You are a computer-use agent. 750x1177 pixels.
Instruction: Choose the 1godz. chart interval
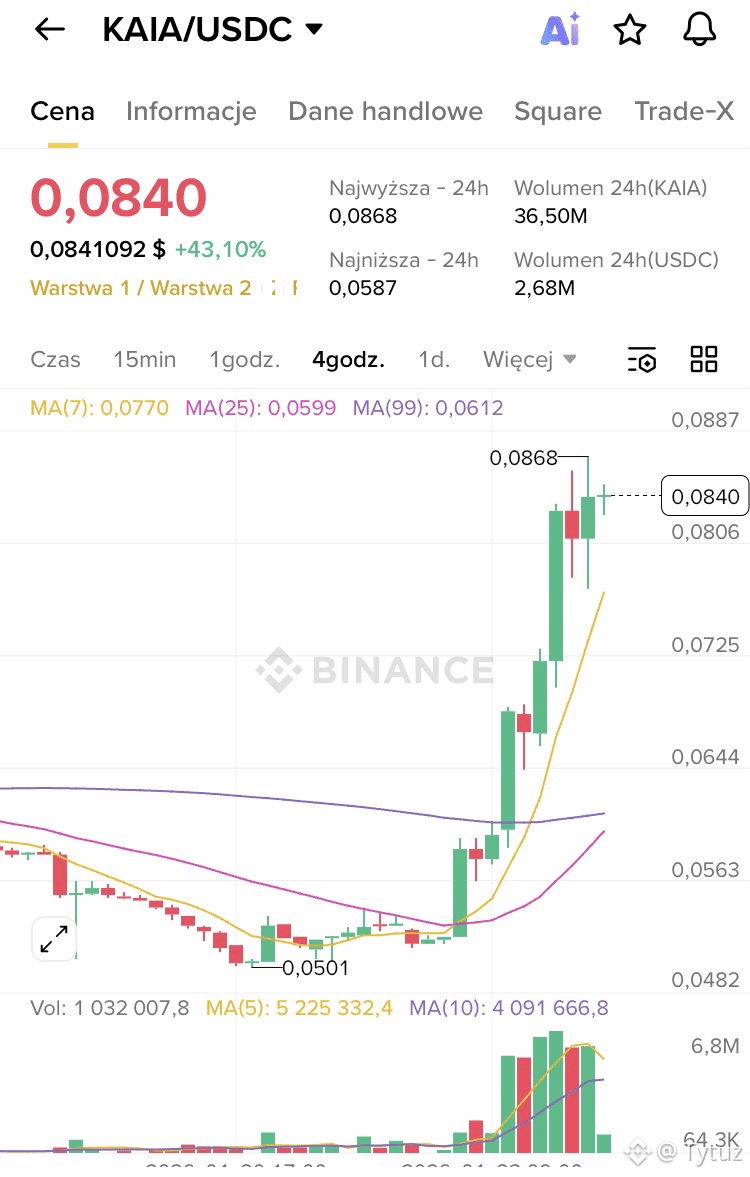pos(244,359)
